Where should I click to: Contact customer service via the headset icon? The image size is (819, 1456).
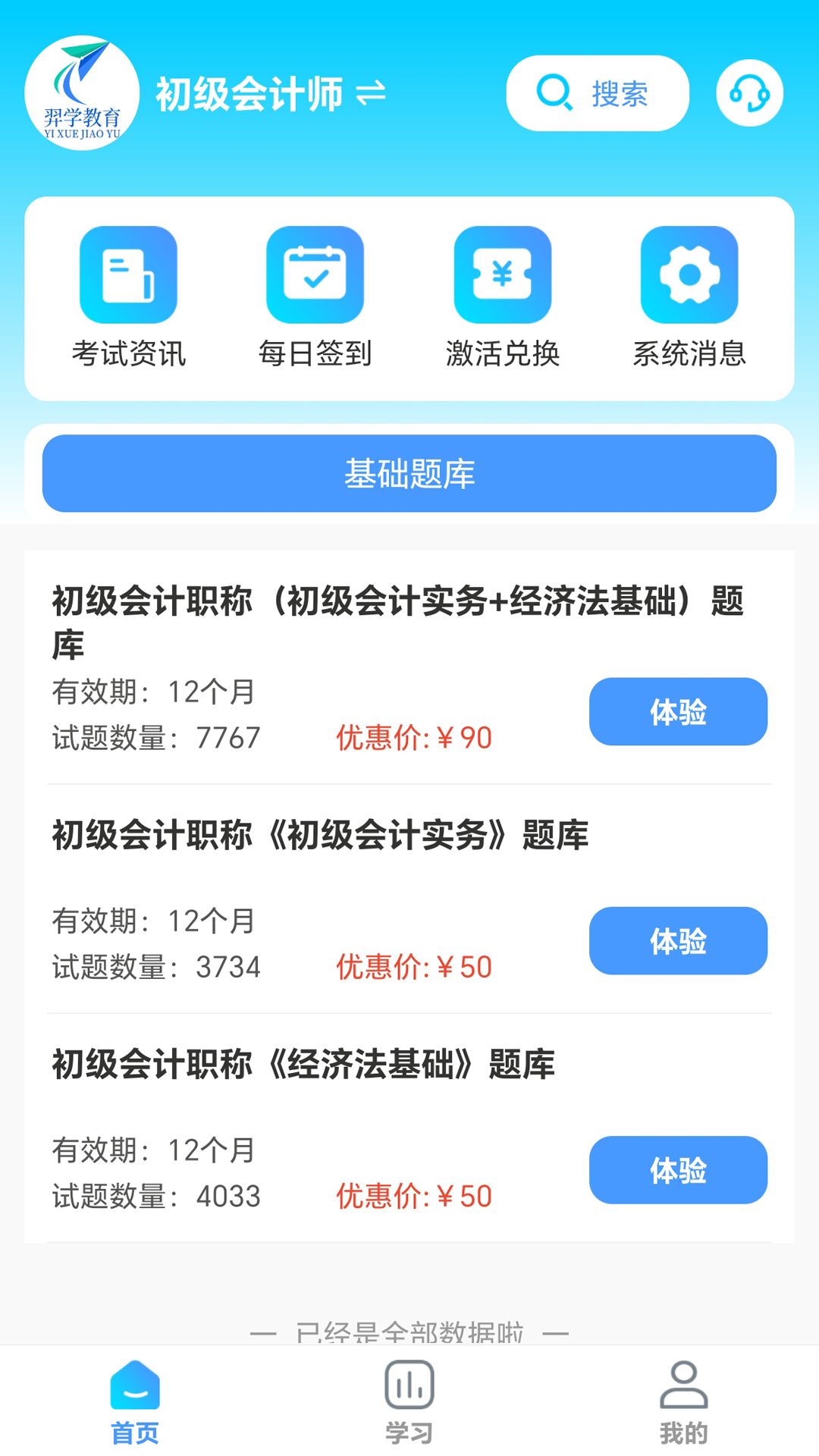pyautogui.click(x=749, y=92)
